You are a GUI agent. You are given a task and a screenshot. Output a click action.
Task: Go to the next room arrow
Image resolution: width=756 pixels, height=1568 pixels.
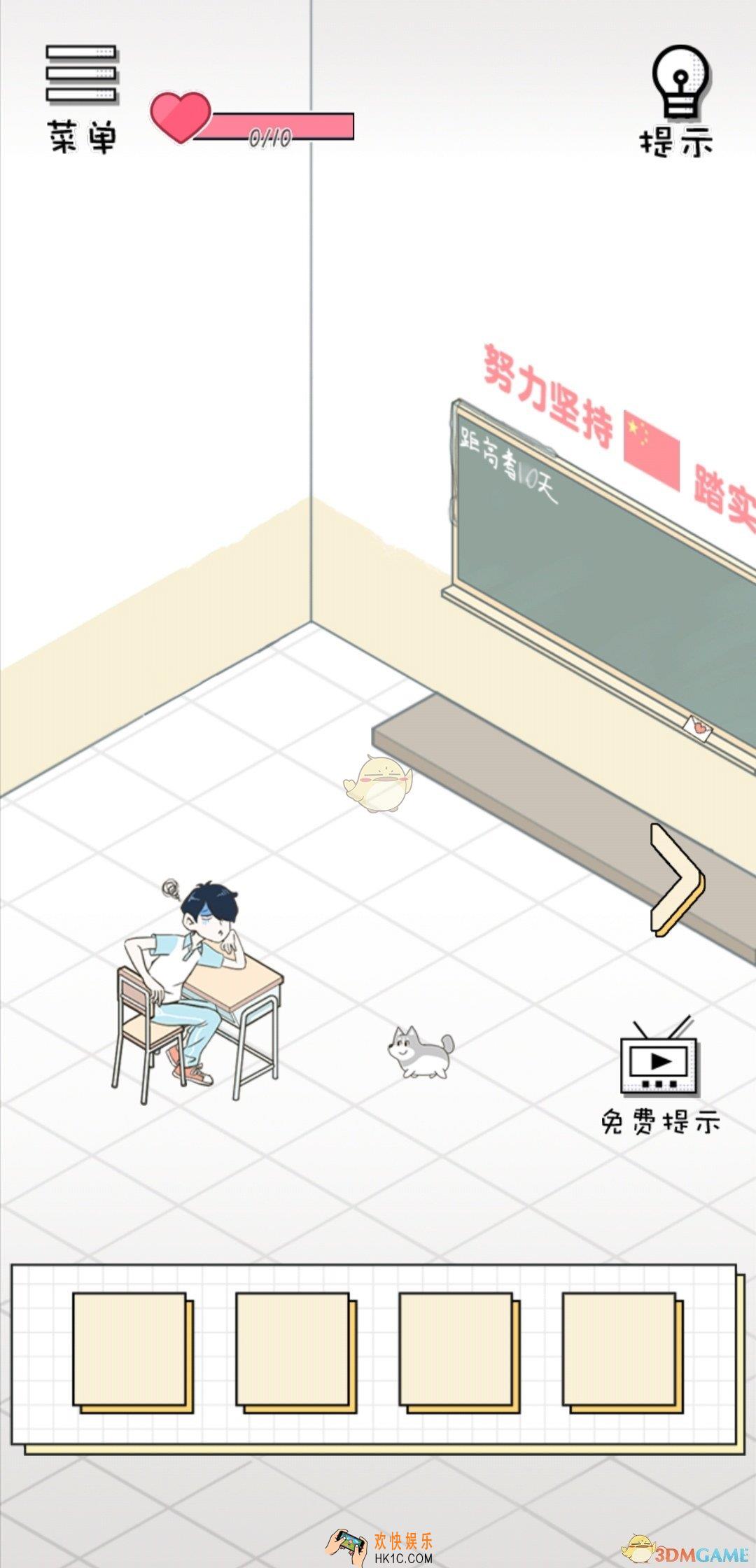(675, 879)
